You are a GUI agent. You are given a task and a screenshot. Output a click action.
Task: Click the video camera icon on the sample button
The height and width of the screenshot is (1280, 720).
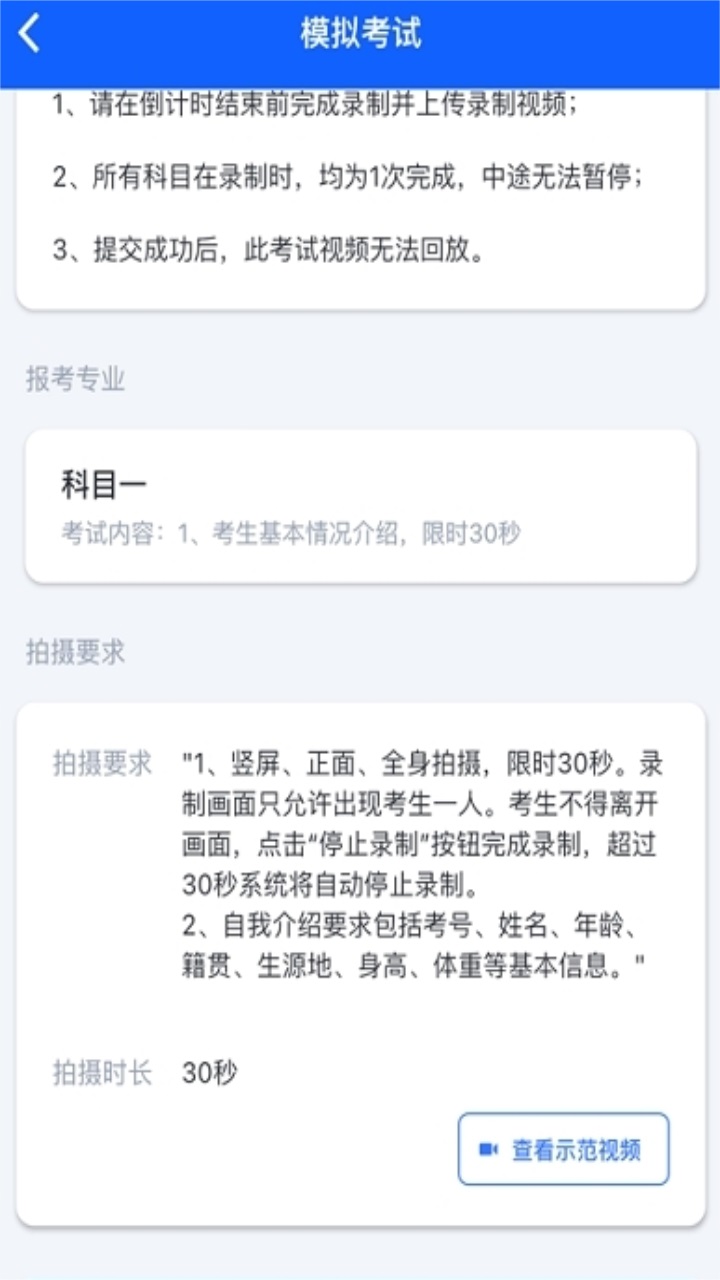point(487,1148)
